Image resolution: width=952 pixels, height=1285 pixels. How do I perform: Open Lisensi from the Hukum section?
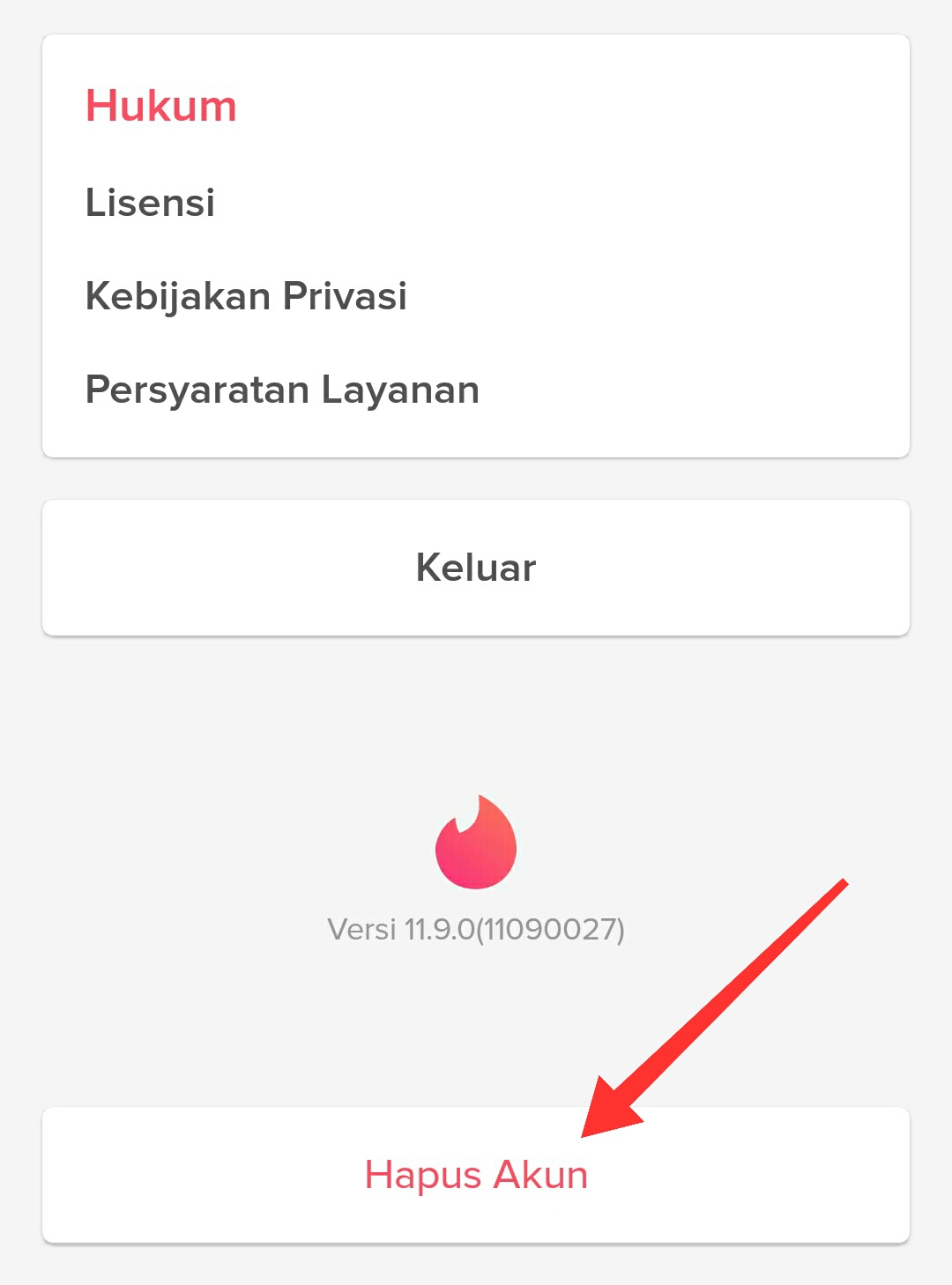click(150, 204)
